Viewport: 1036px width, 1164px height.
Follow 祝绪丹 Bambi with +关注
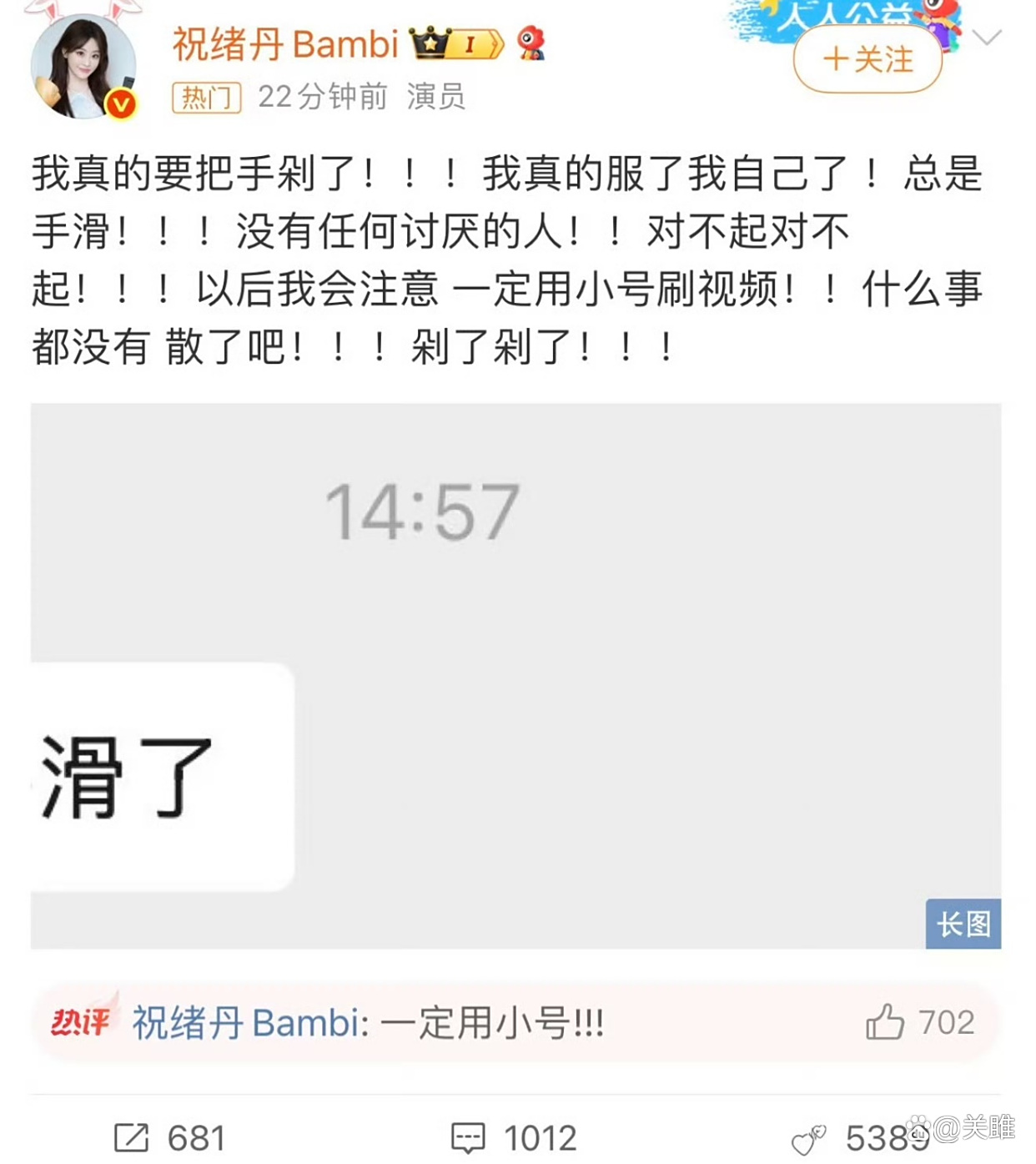[x=868, y=59]
